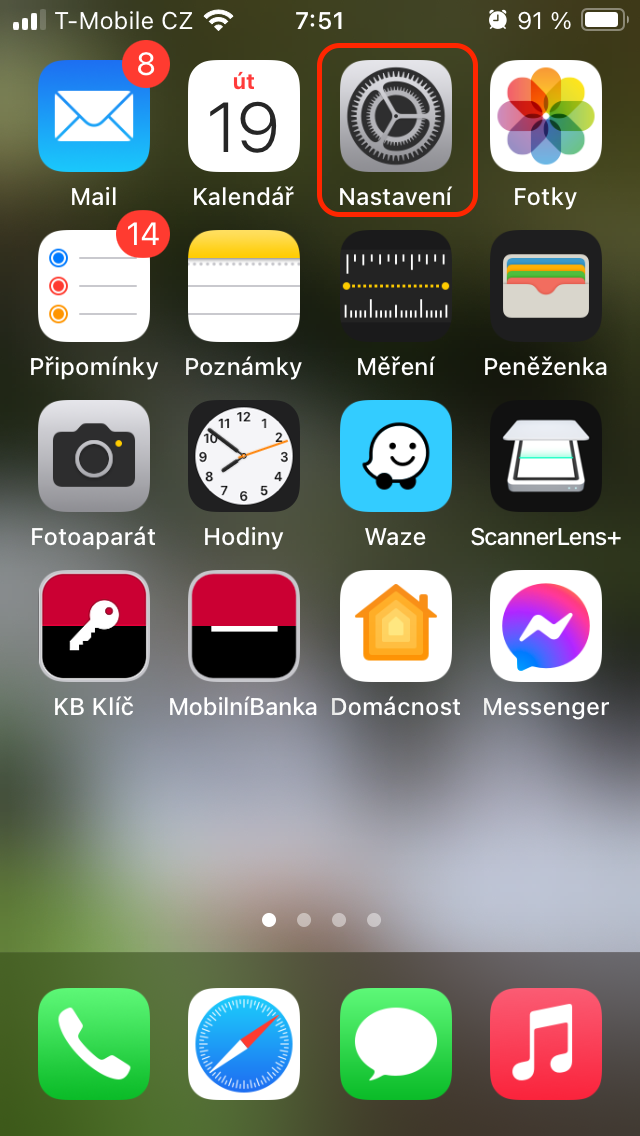This screenshot has height=1136, width=640.
Task: Open Nastavení settings app
Action: 396,116
